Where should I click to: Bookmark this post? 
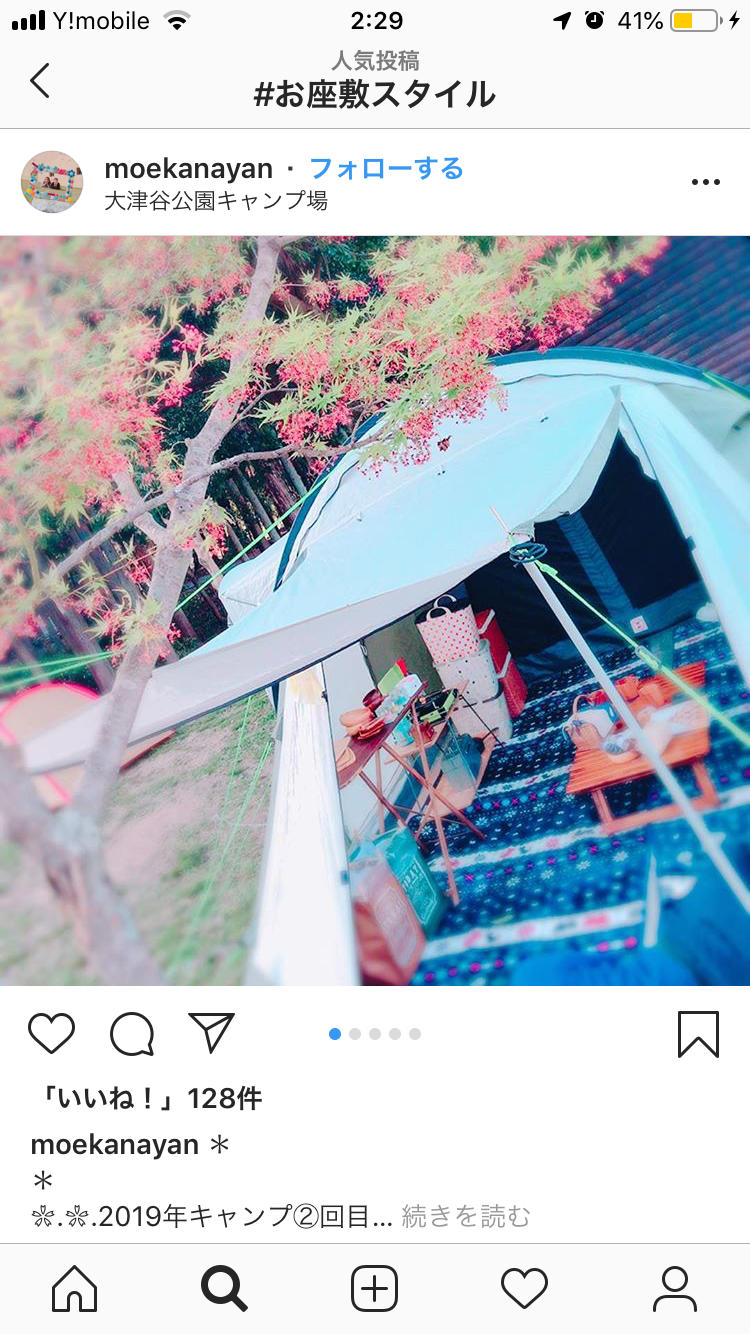698,1034
